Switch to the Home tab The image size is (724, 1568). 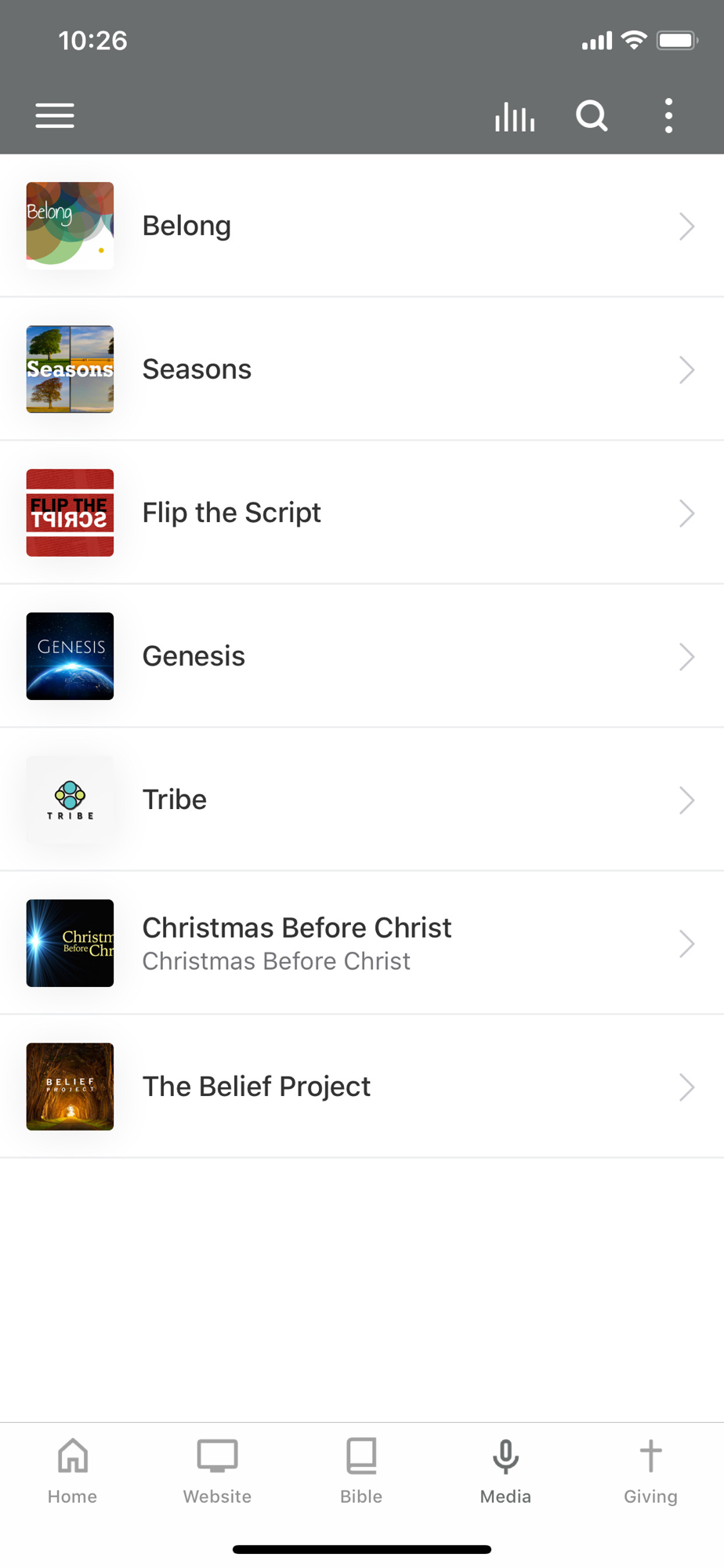coord(72,1472)
